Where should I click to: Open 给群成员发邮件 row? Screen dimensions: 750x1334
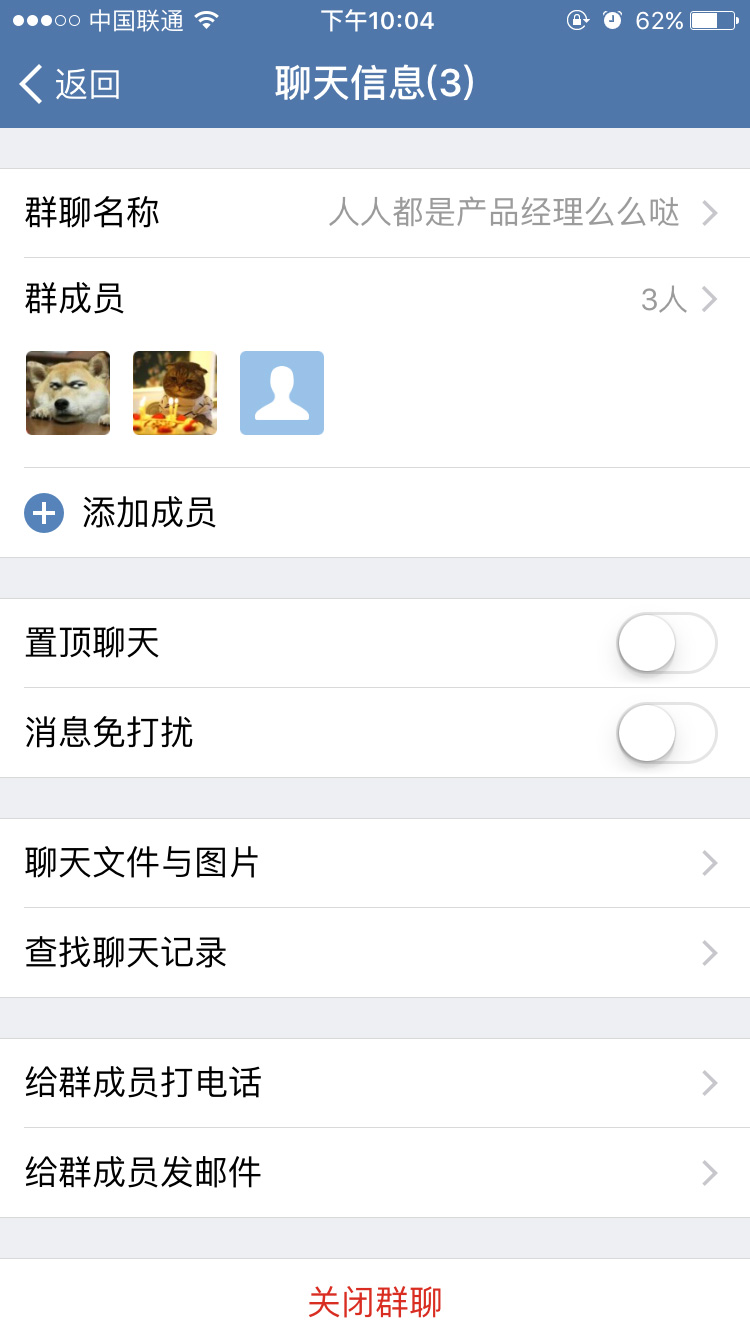[x=375, y=1173]
